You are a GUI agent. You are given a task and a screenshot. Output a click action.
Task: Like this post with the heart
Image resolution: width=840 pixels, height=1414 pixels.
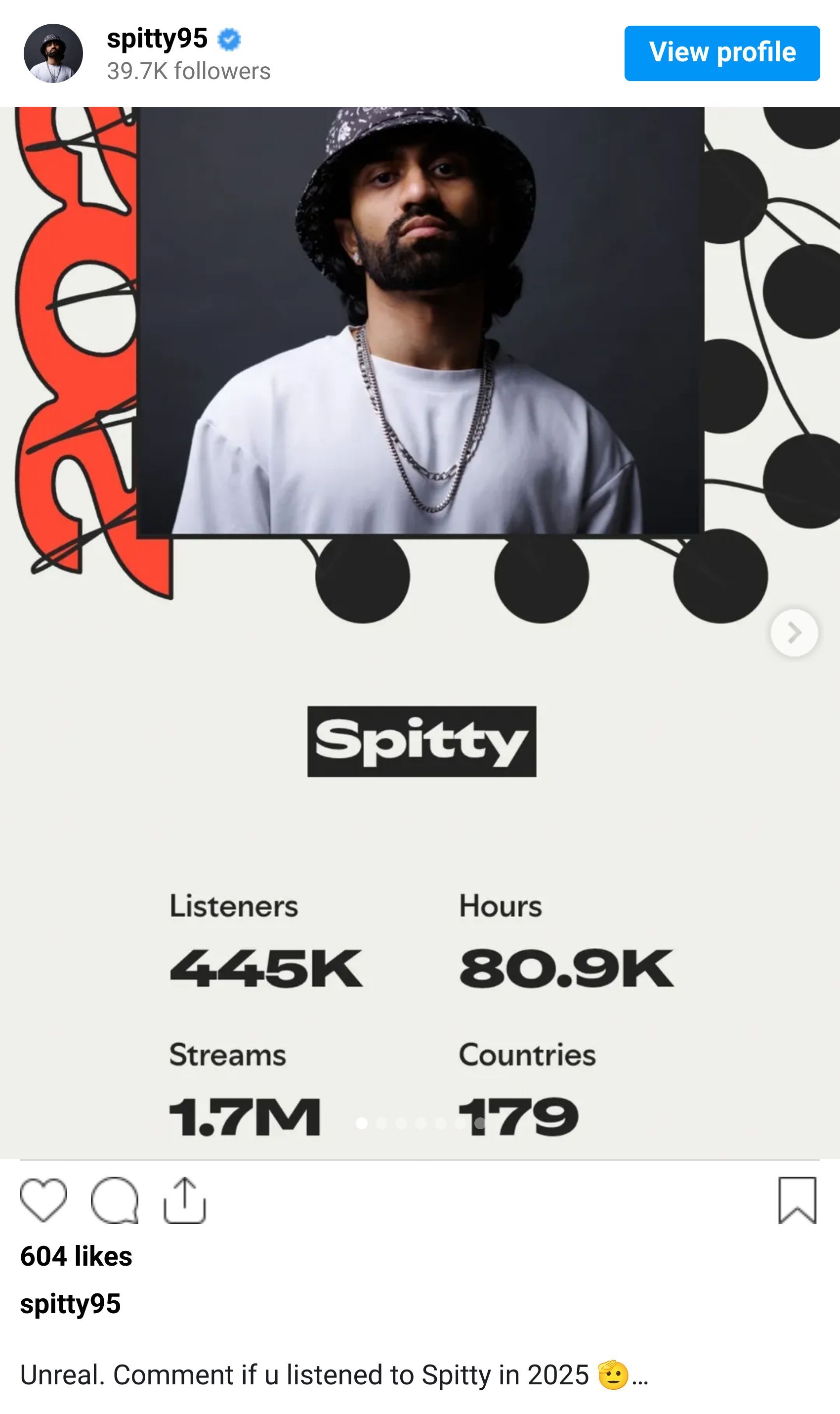point(43,1200)
